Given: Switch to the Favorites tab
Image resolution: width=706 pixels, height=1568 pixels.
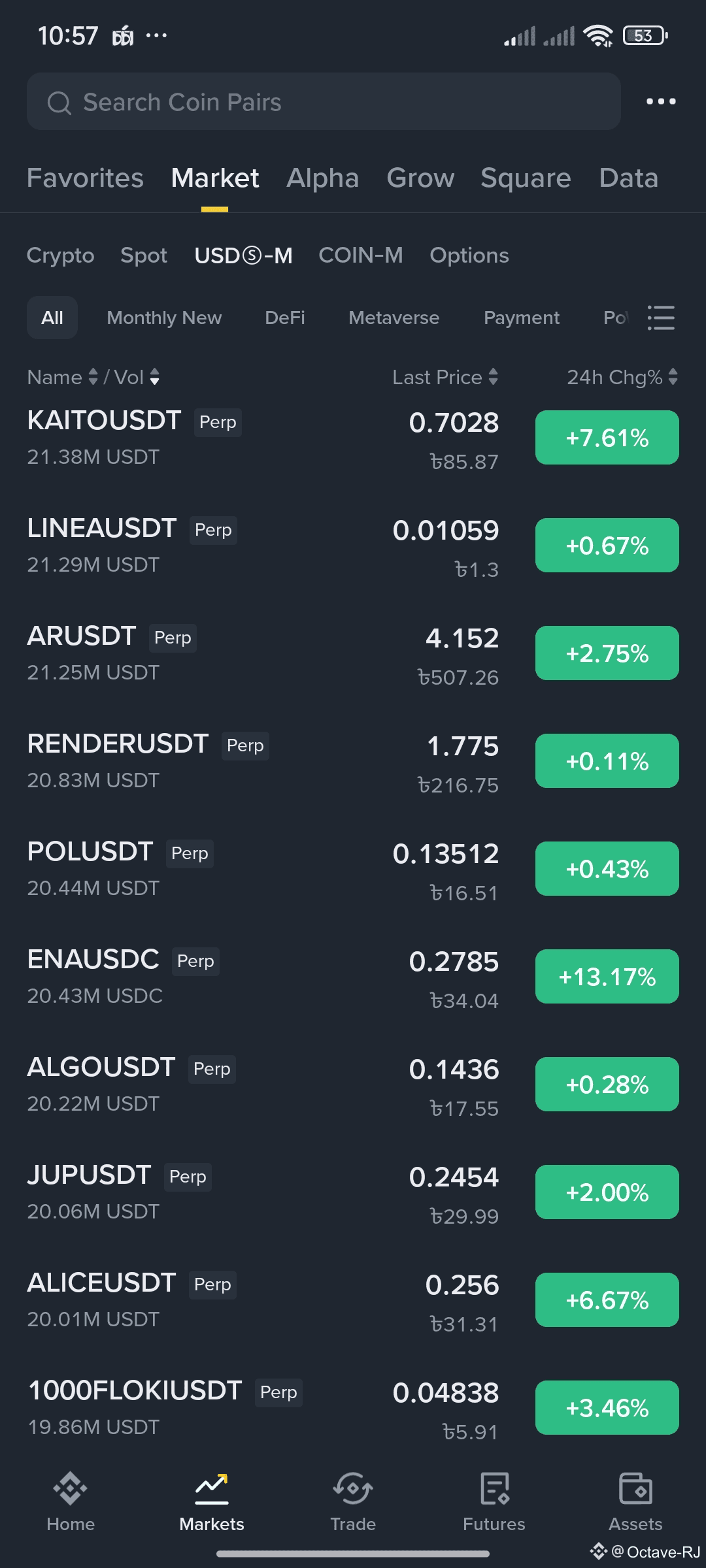Looking at the screenshot, I should click(85, 178).
